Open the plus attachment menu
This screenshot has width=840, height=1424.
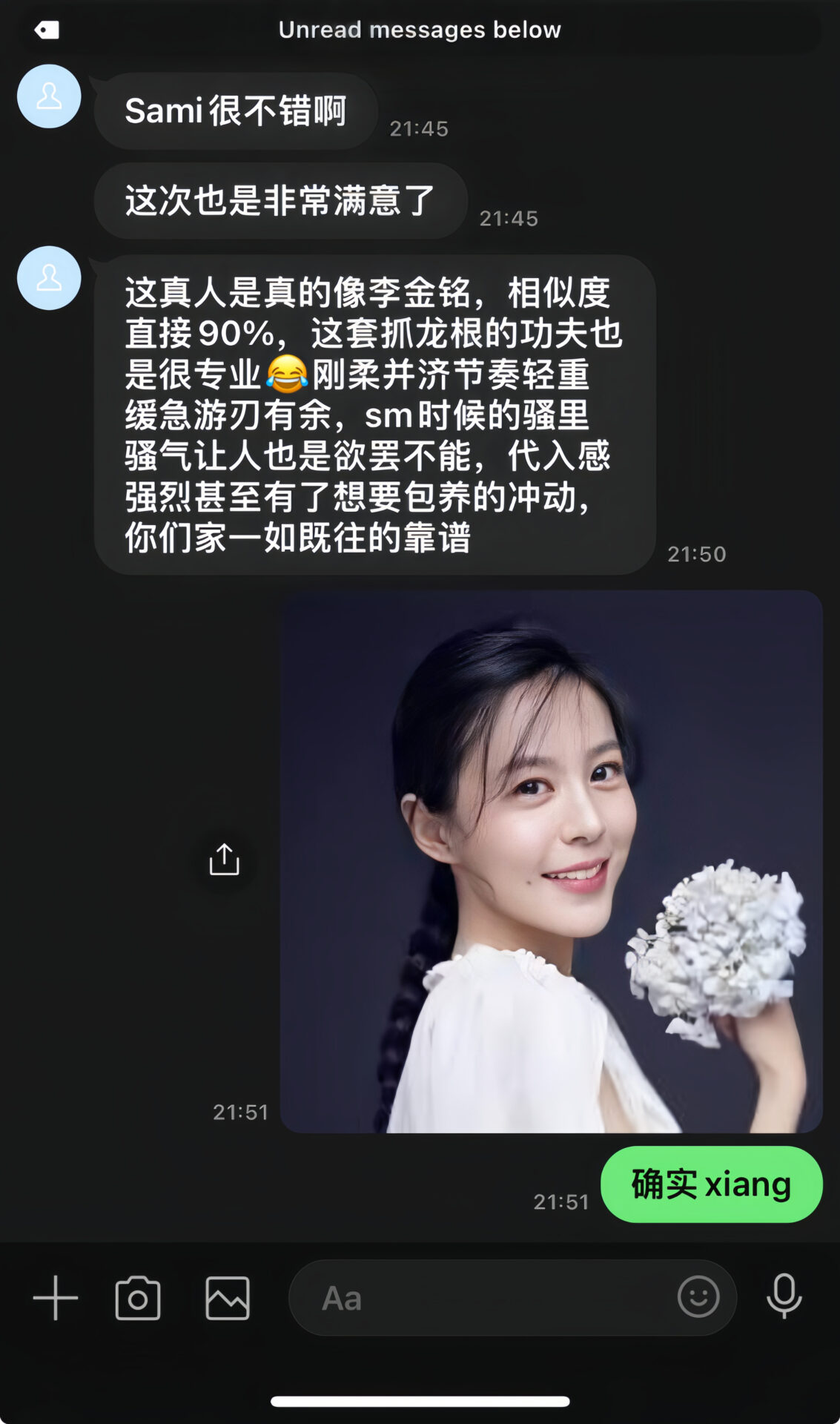click(56, 1298)
